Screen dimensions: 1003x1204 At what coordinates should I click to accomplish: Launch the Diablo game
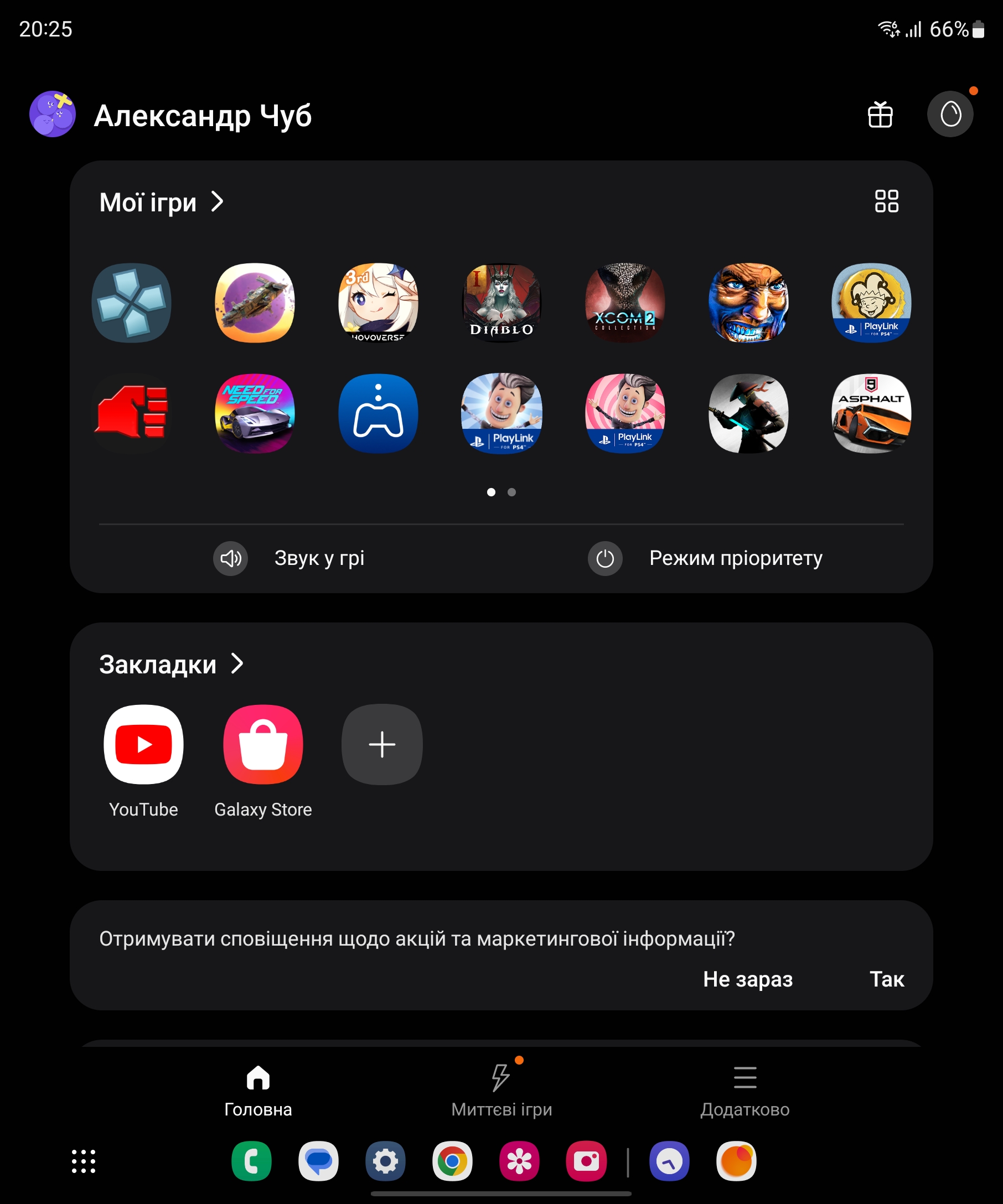(x=501, y=303)
